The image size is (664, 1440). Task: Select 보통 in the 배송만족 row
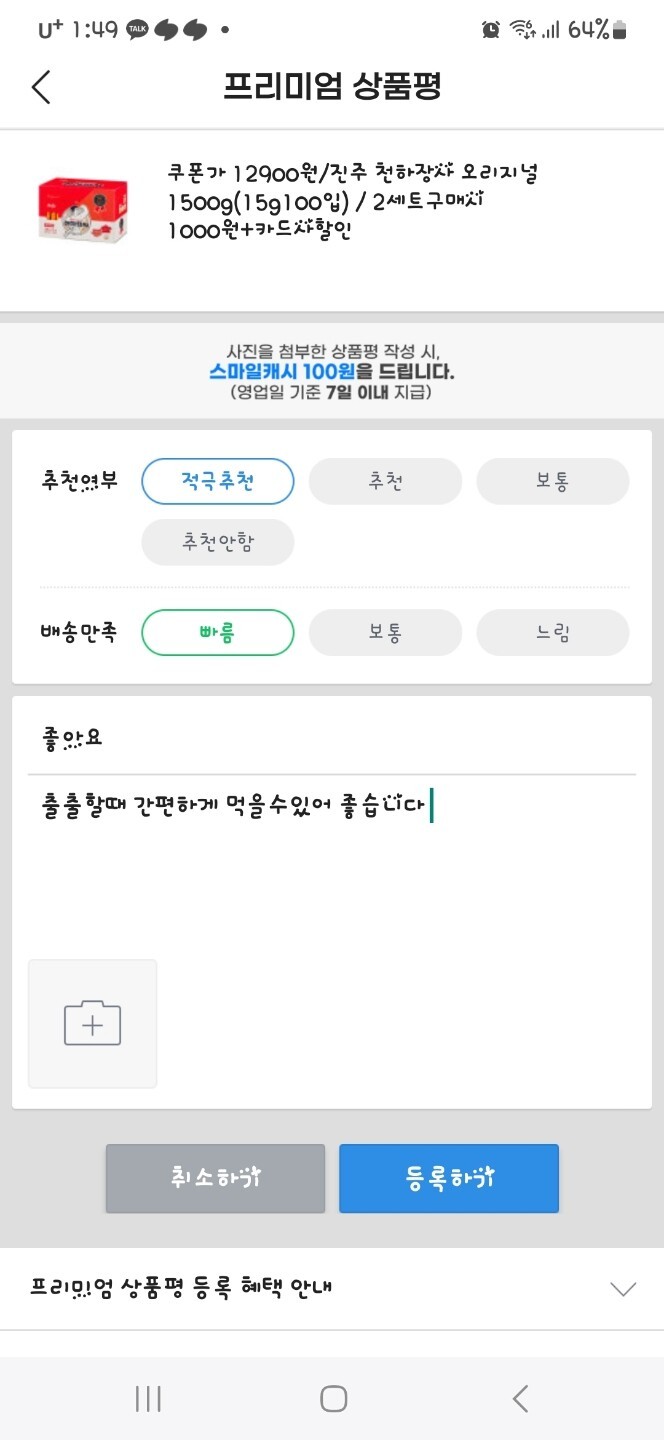click(385, 633)
